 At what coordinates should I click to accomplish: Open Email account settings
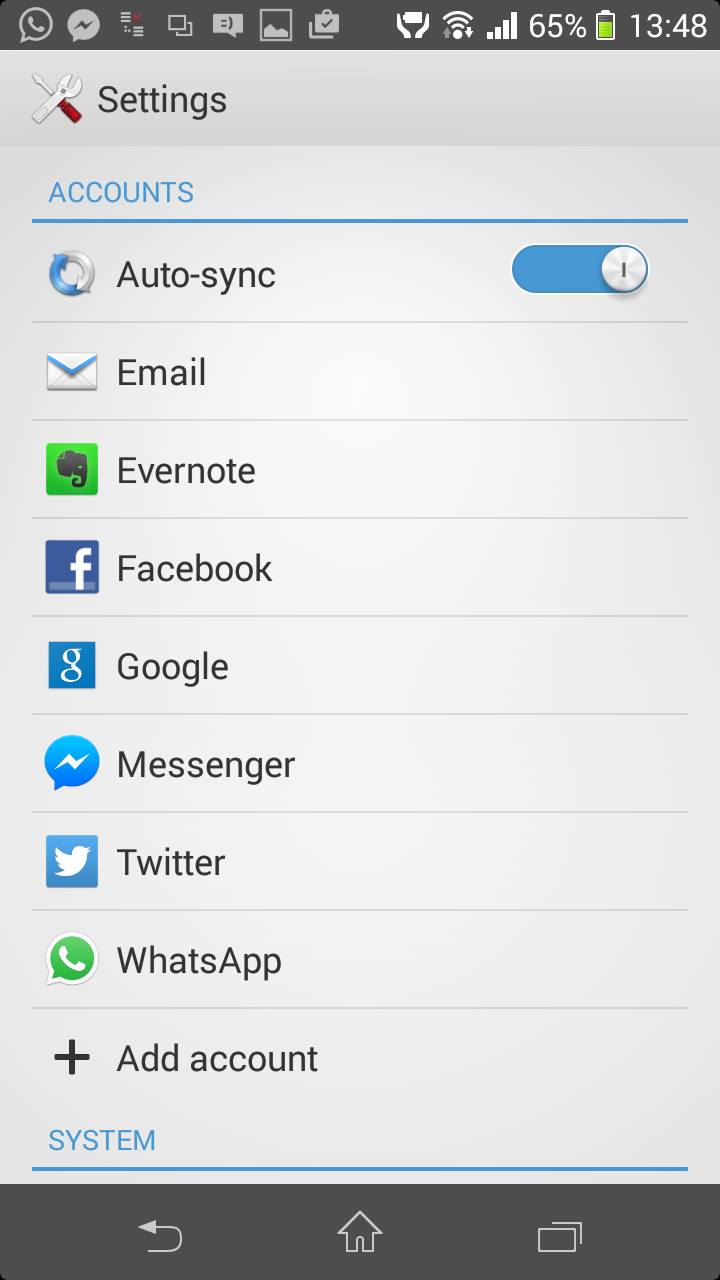[360, 372]
